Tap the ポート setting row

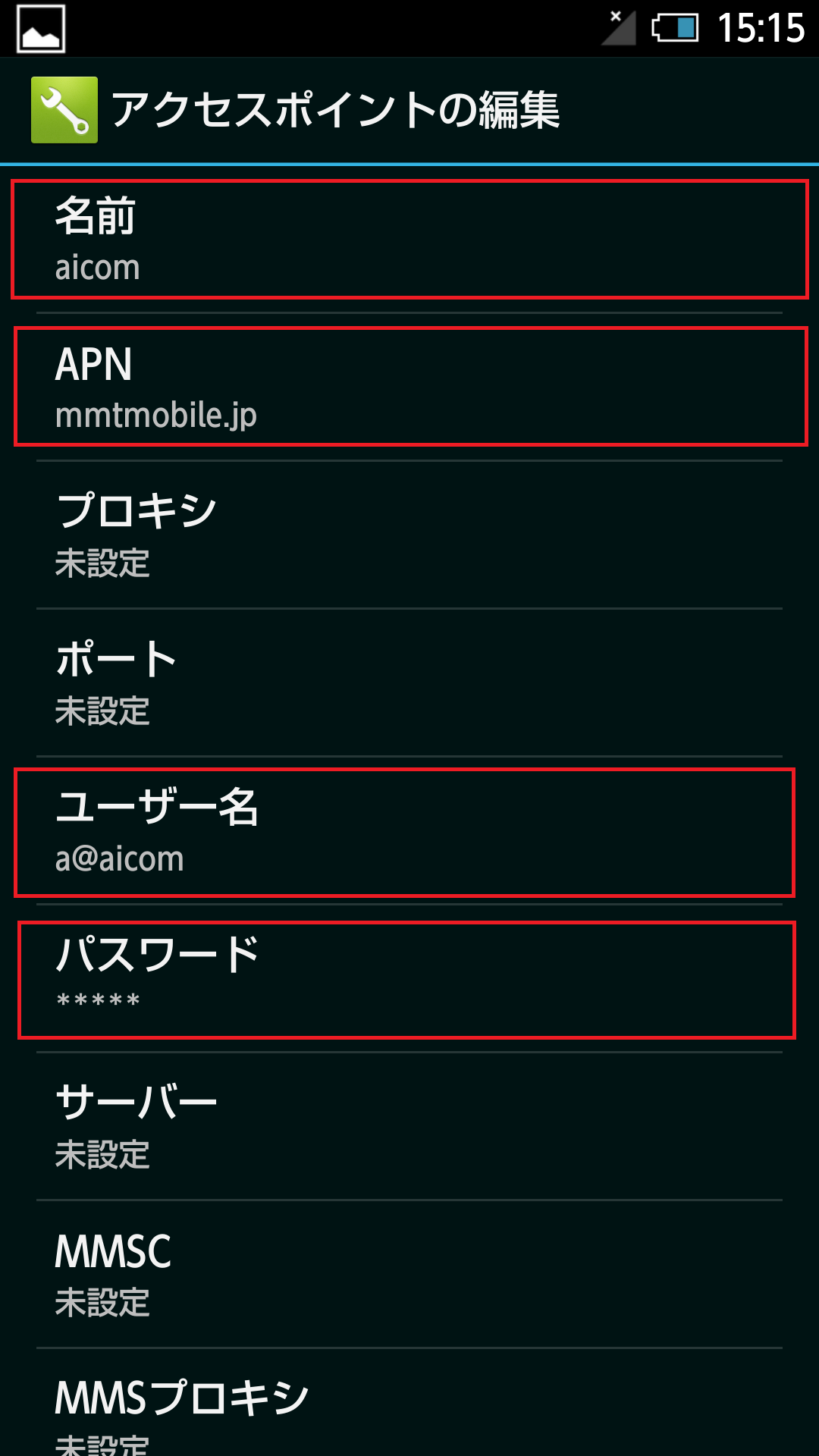[x=409, y=682]
